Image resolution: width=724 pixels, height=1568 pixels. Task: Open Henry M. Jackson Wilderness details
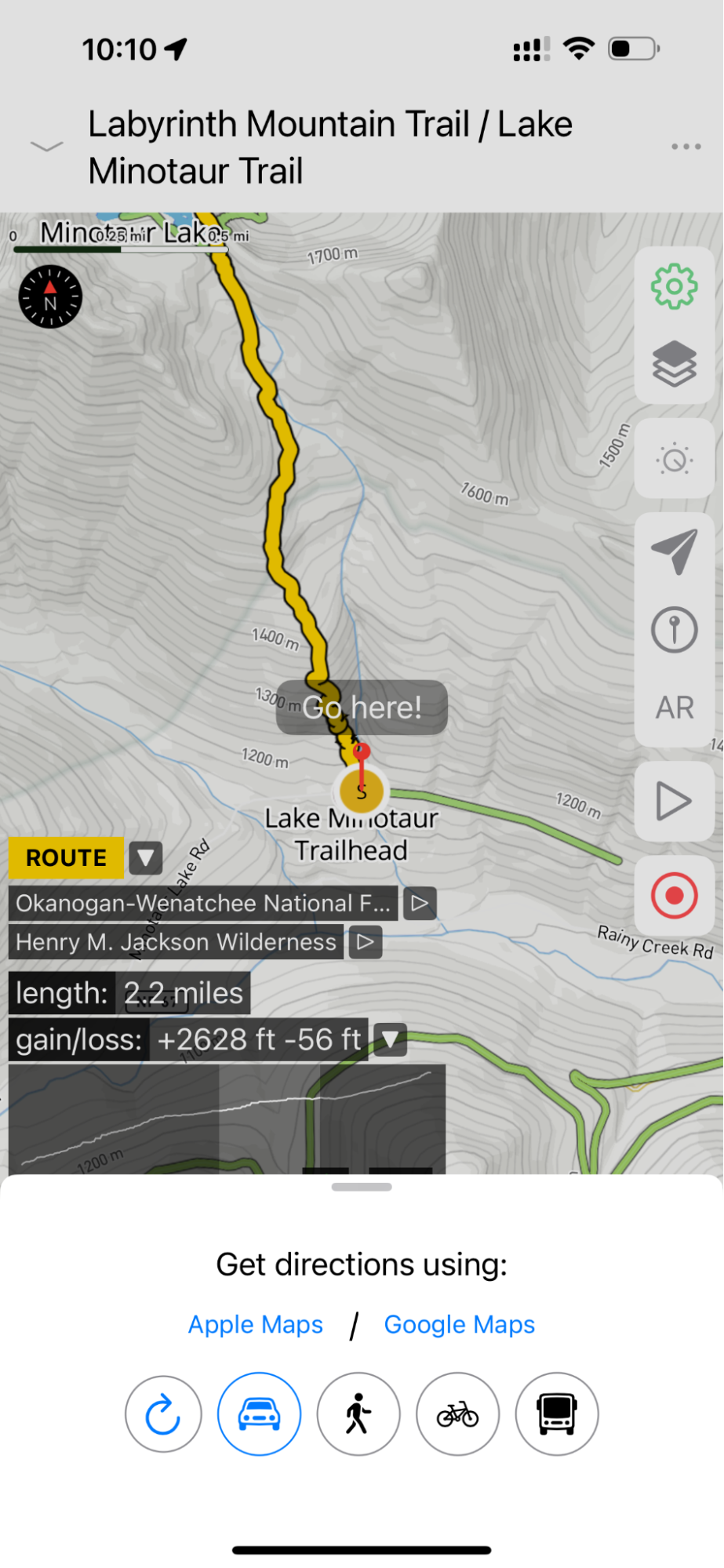(365, 942)
